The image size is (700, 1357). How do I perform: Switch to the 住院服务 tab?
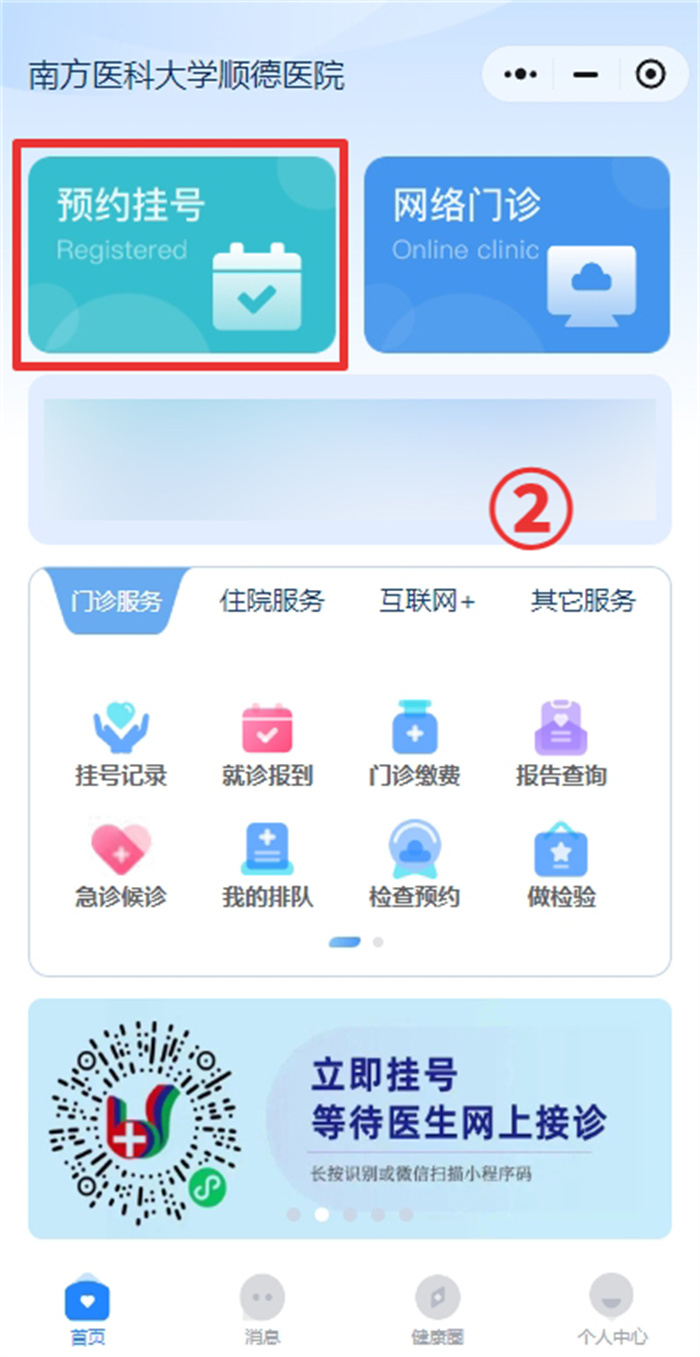(272, 601)
